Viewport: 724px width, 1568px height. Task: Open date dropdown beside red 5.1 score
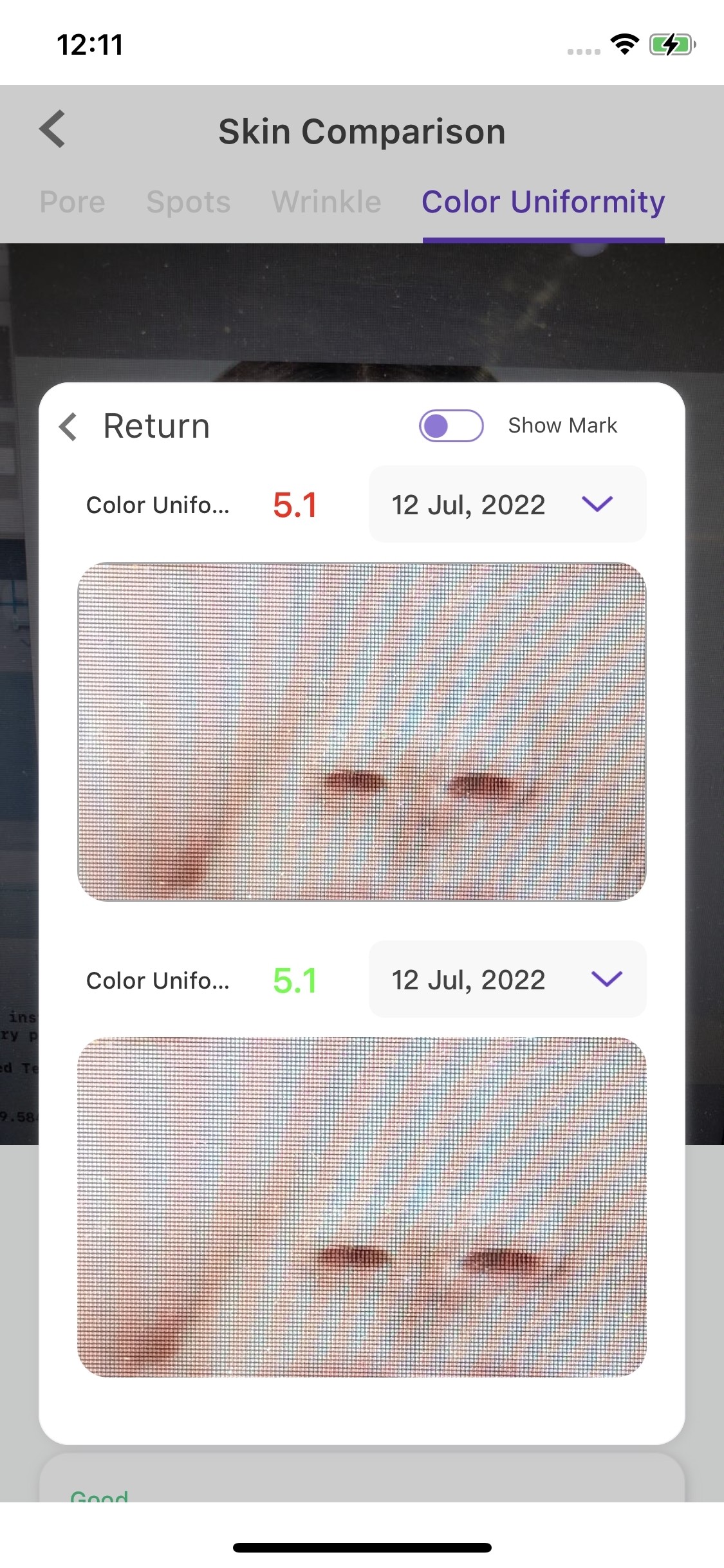point(507,504)
